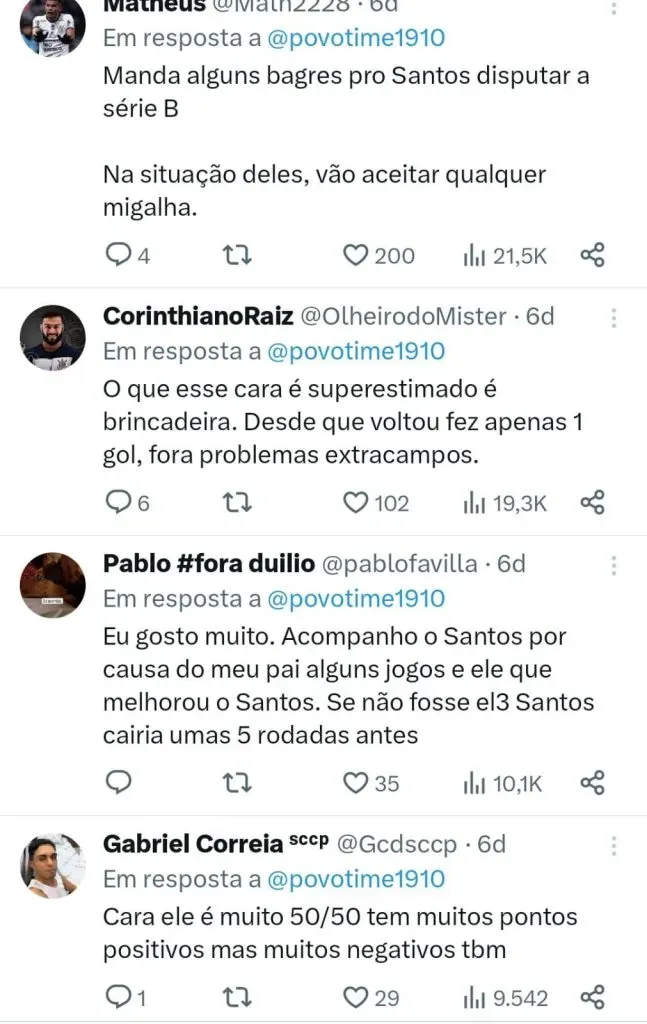Reply to CorinthianoRaiz's tweet
The height and width of the screenshot is (1024, 647).
tap(118, 503)
